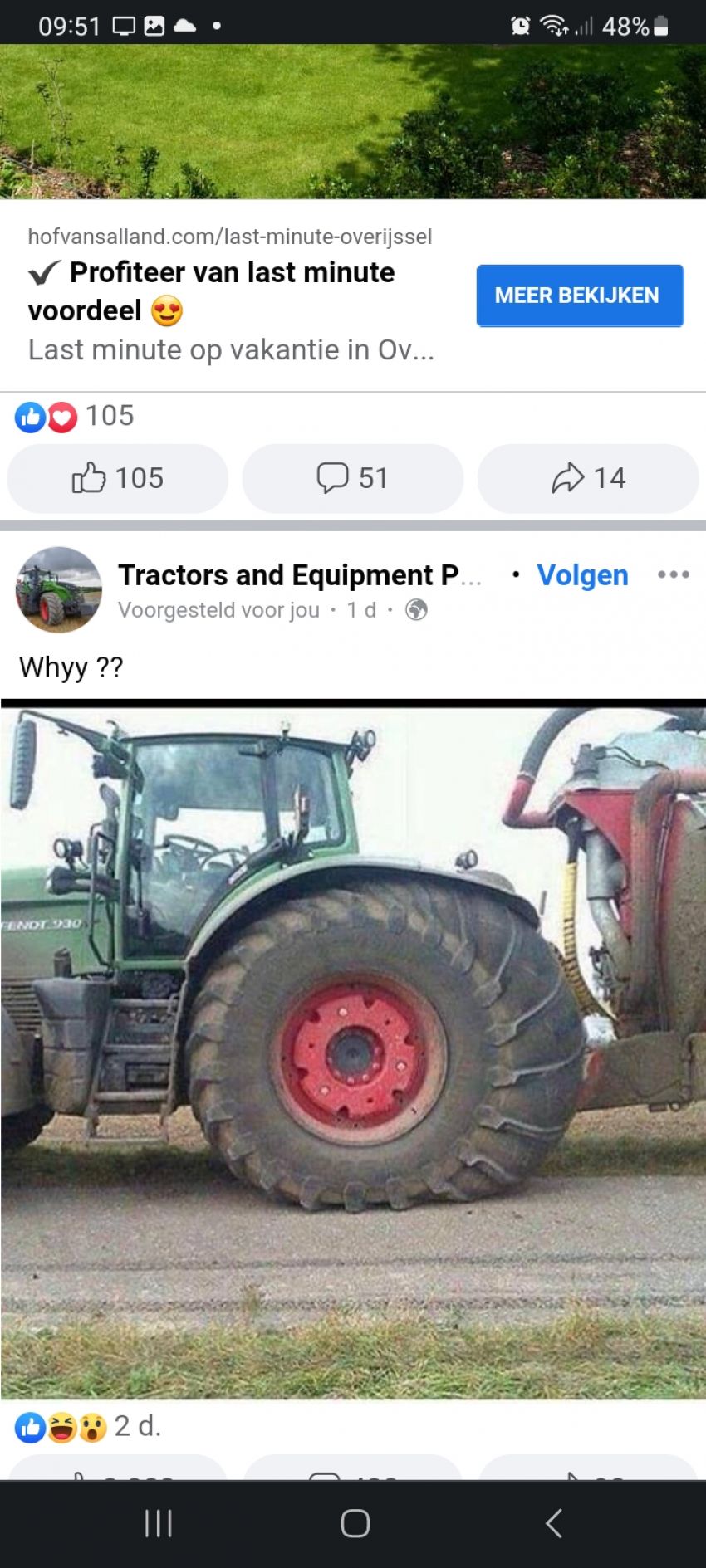Go back with the system back button
The width and height of the screenshot is (706, 1568).
[x=554, y=1523]
